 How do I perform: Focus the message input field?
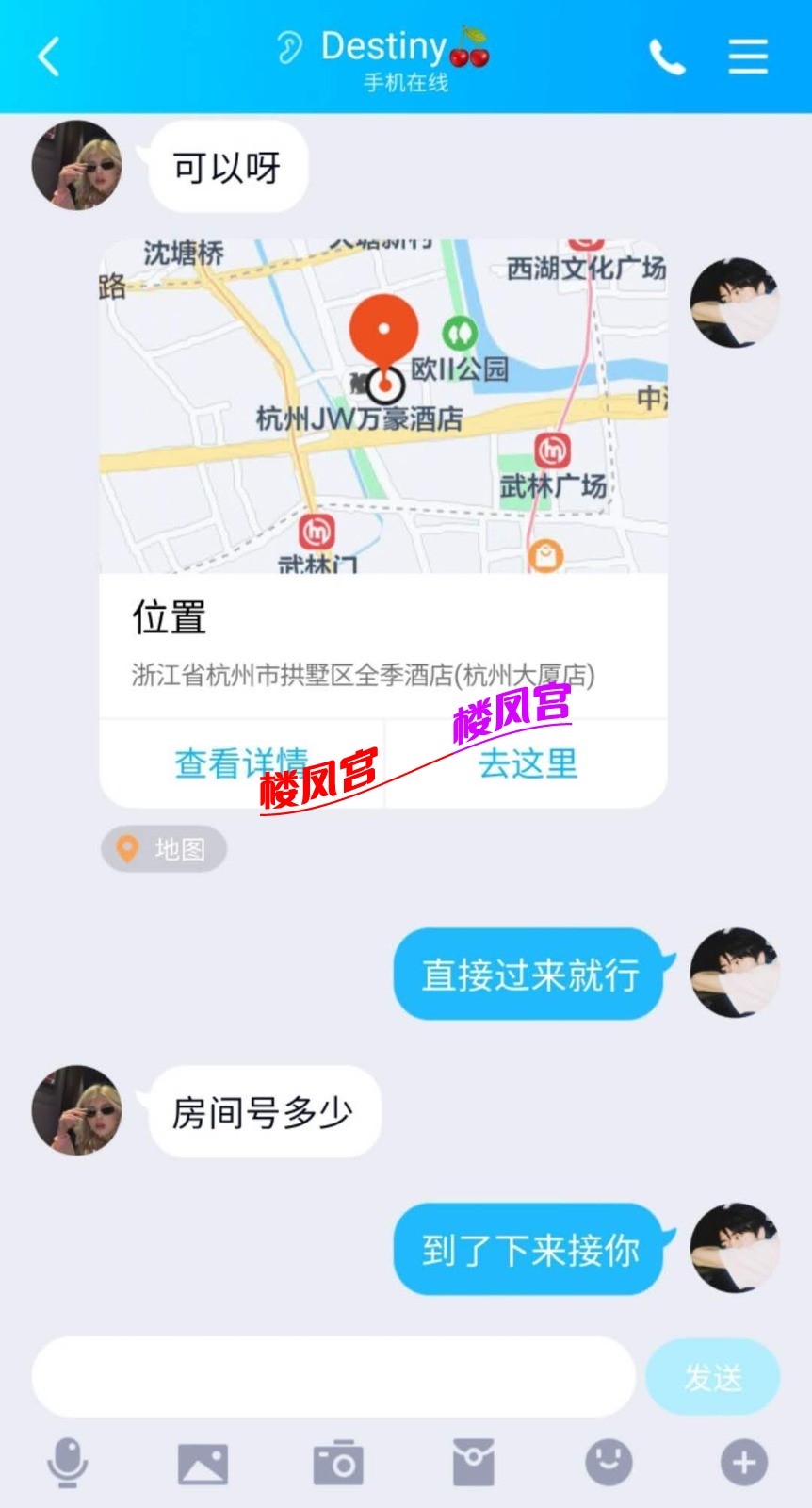click(333, 1377)
